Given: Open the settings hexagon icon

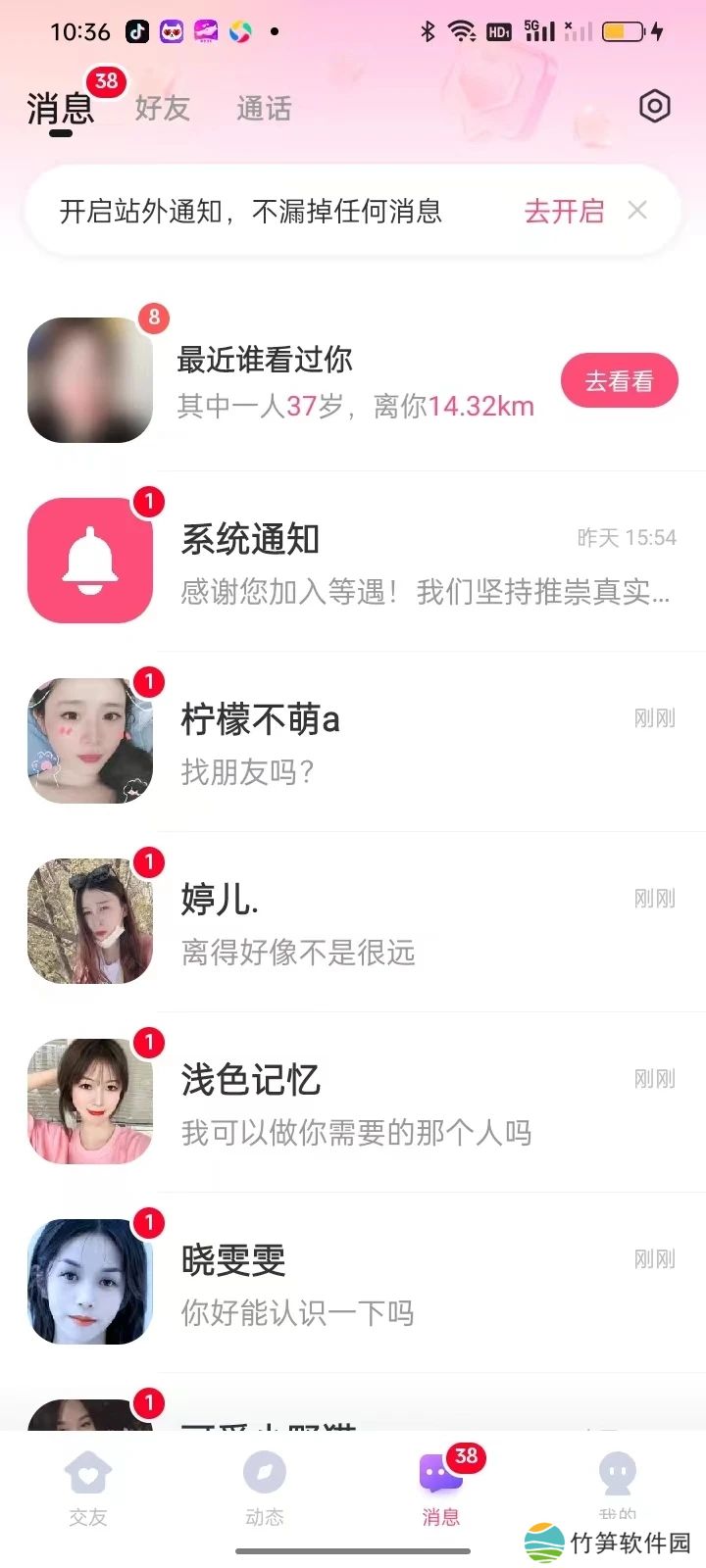Looking at the screenshot, I should 654,106.
